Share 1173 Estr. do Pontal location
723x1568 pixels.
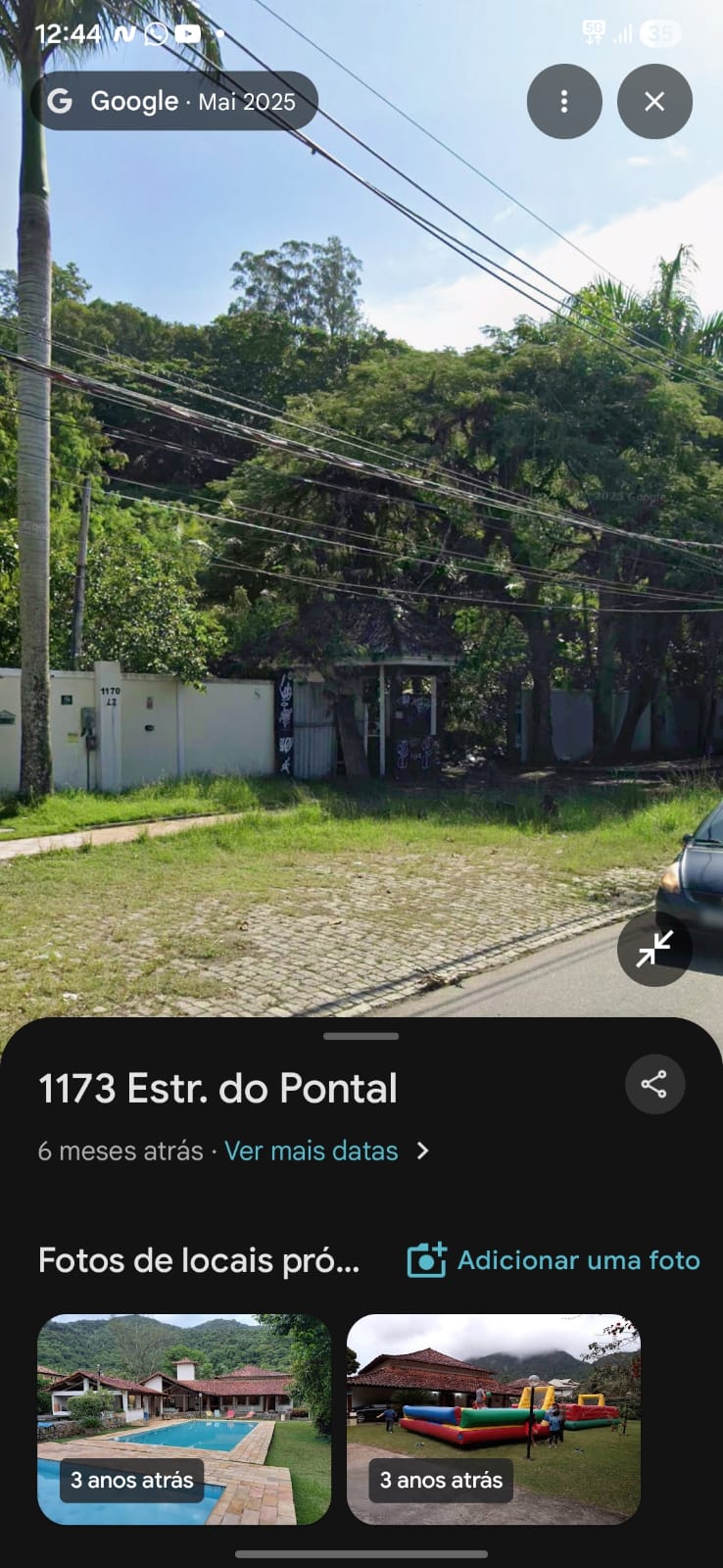tap(654, 1084)
